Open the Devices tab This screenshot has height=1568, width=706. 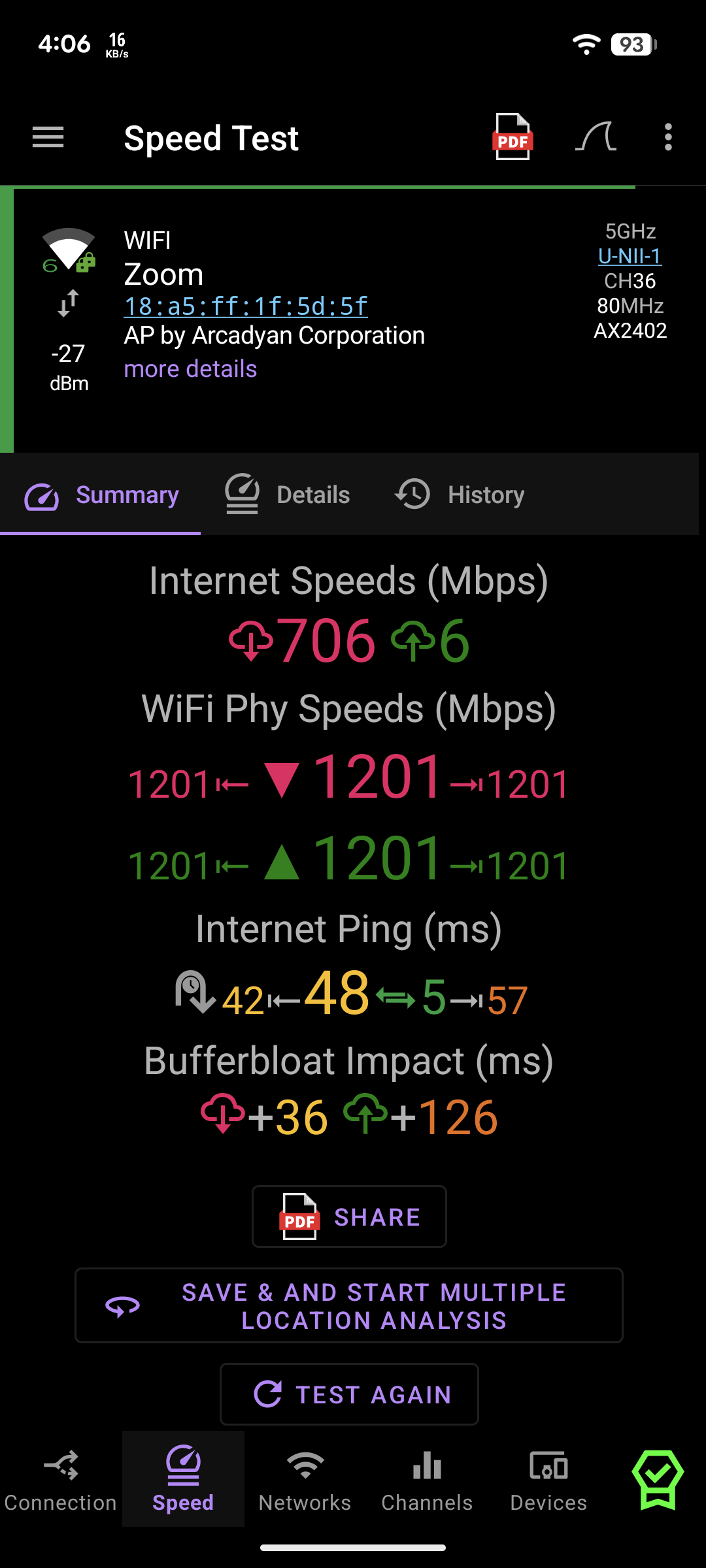(548, 1480)
